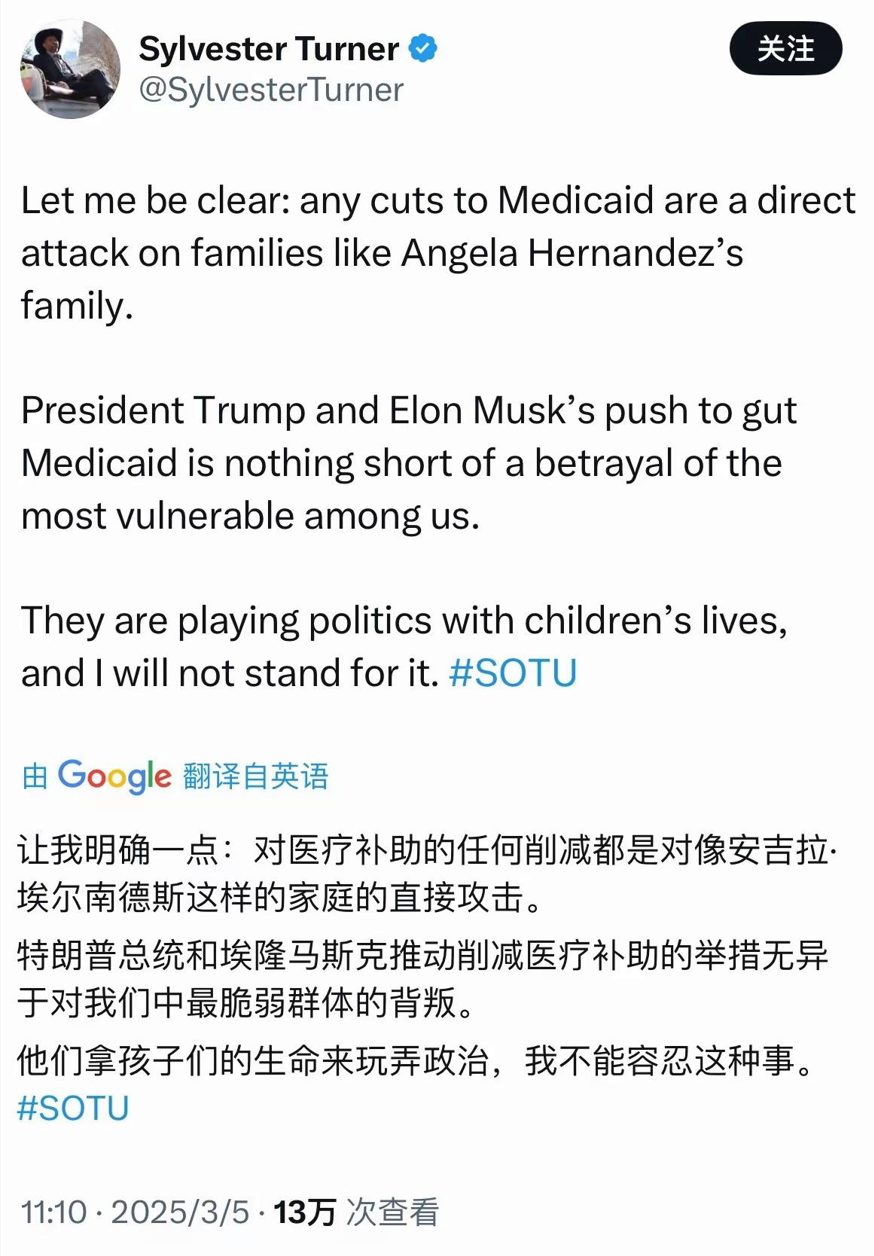The height and width of the screenshot is (1256, 874).
Task: Click the 关注 follow button
Action: pos(786,48)
